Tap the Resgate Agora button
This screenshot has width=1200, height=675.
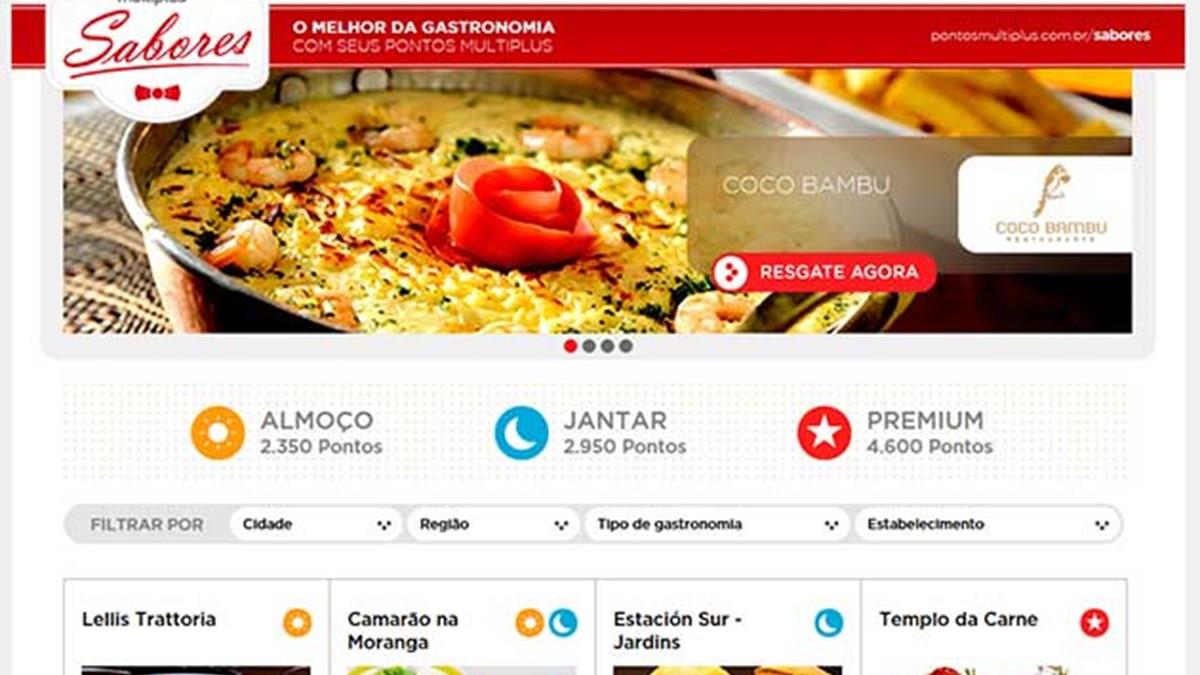point(824,273)
